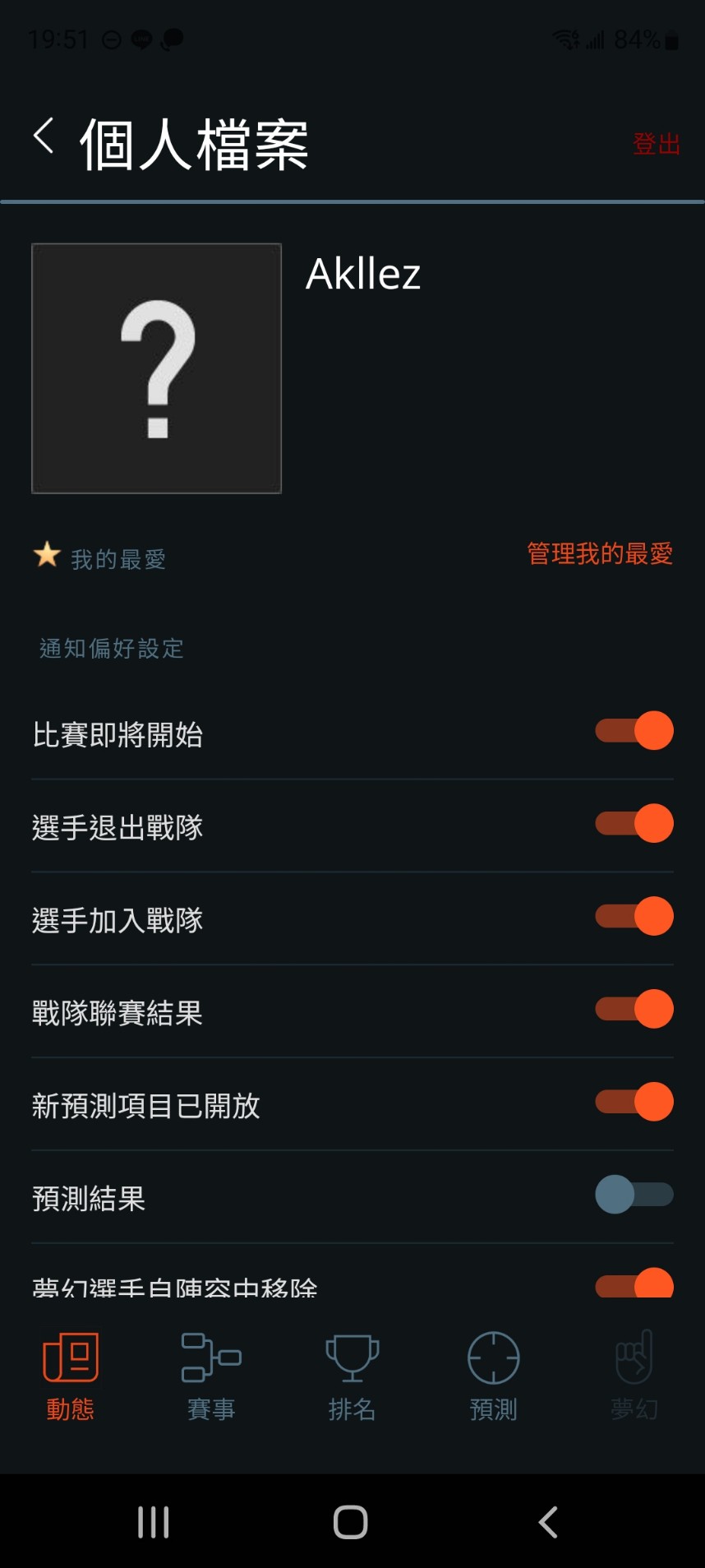Go back from the 個人檔案 page

[44, 136]
